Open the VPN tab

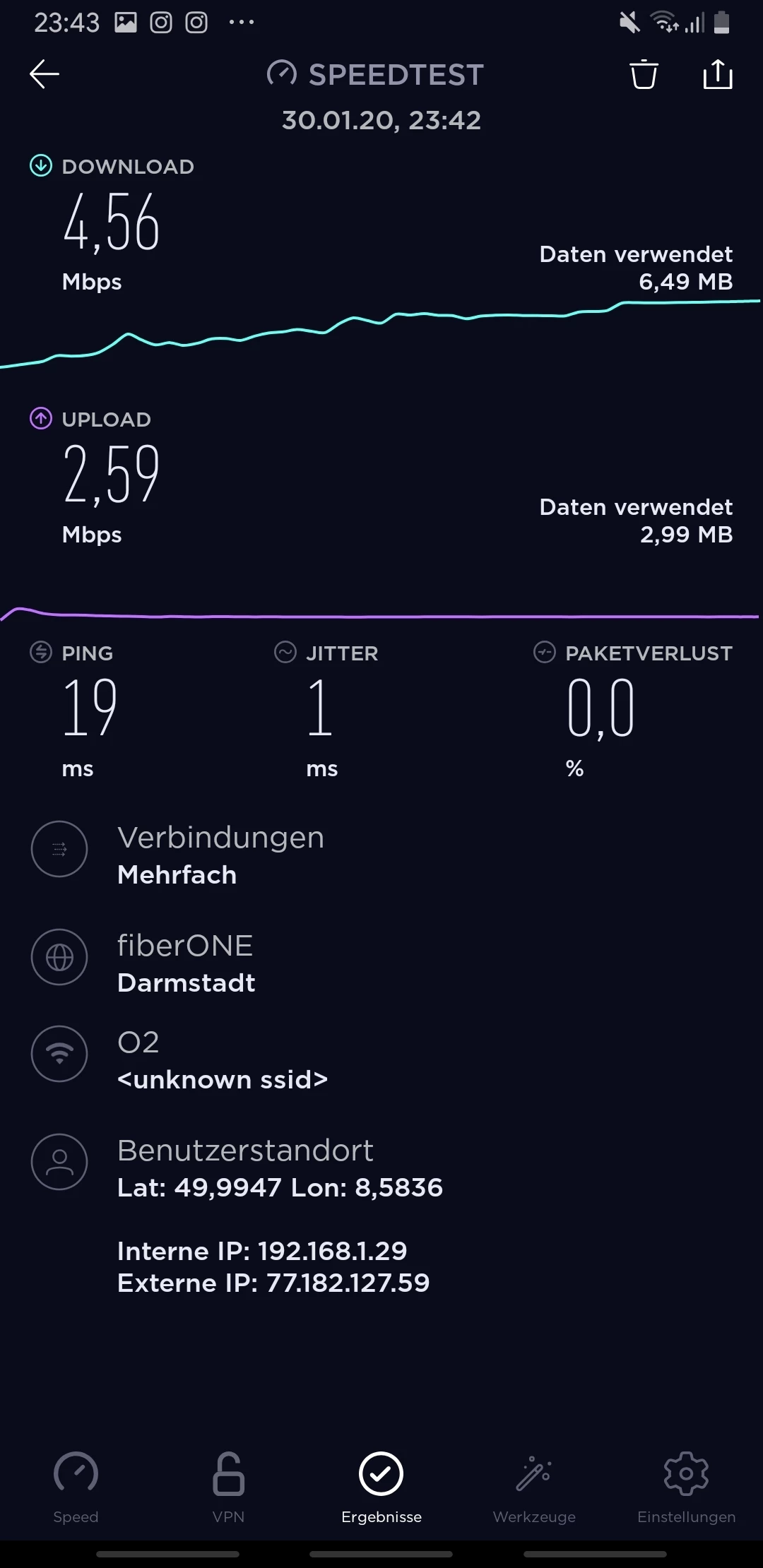(228, 1486)
